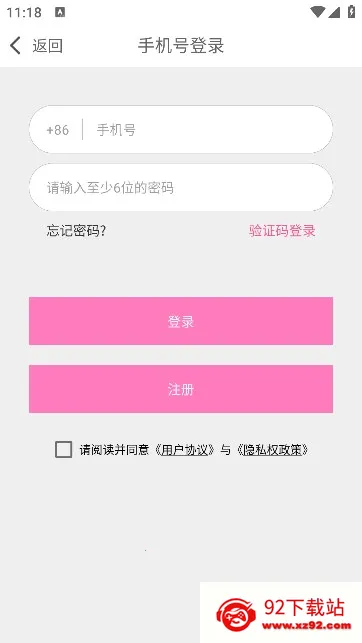Open the +86 country code selector

[x=58, y=130]
